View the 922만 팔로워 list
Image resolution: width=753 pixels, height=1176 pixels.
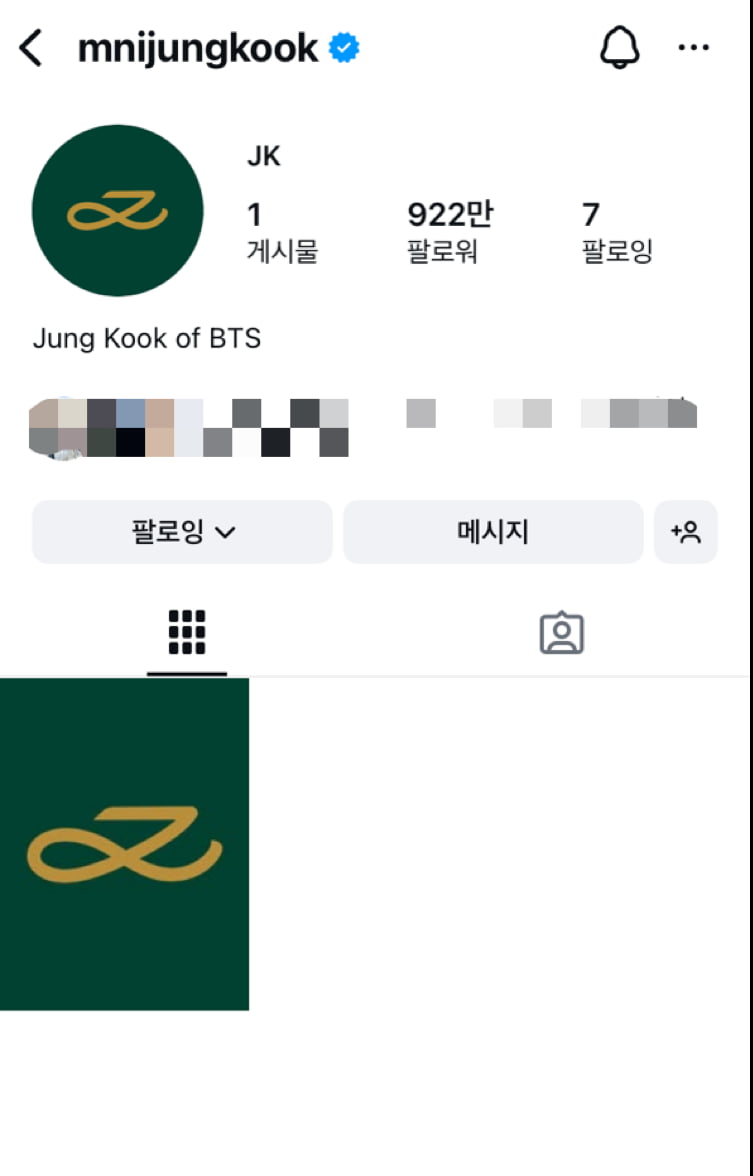(x=450, y=231)
